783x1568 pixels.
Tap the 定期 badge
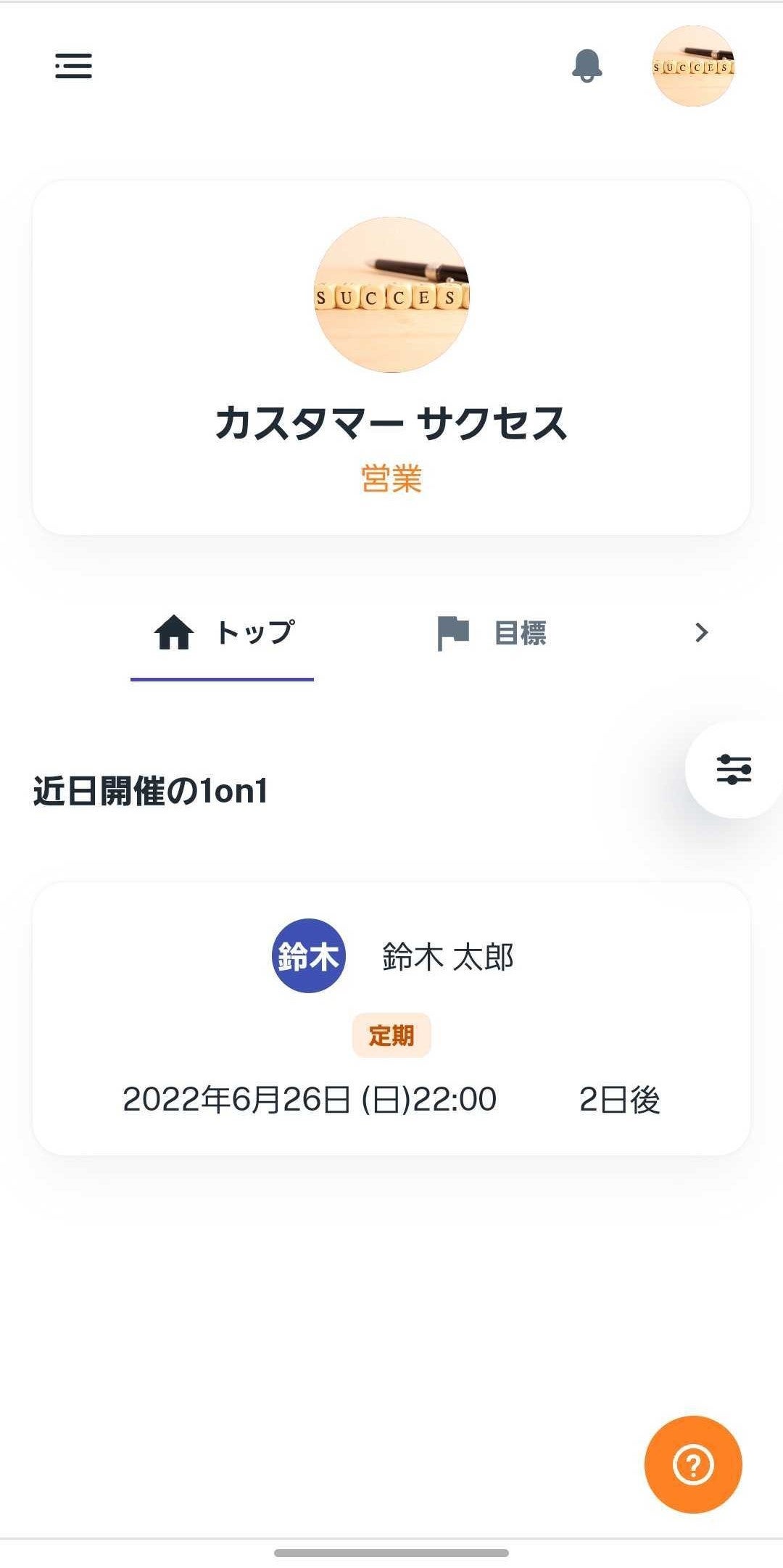[x=391, y=1037]
